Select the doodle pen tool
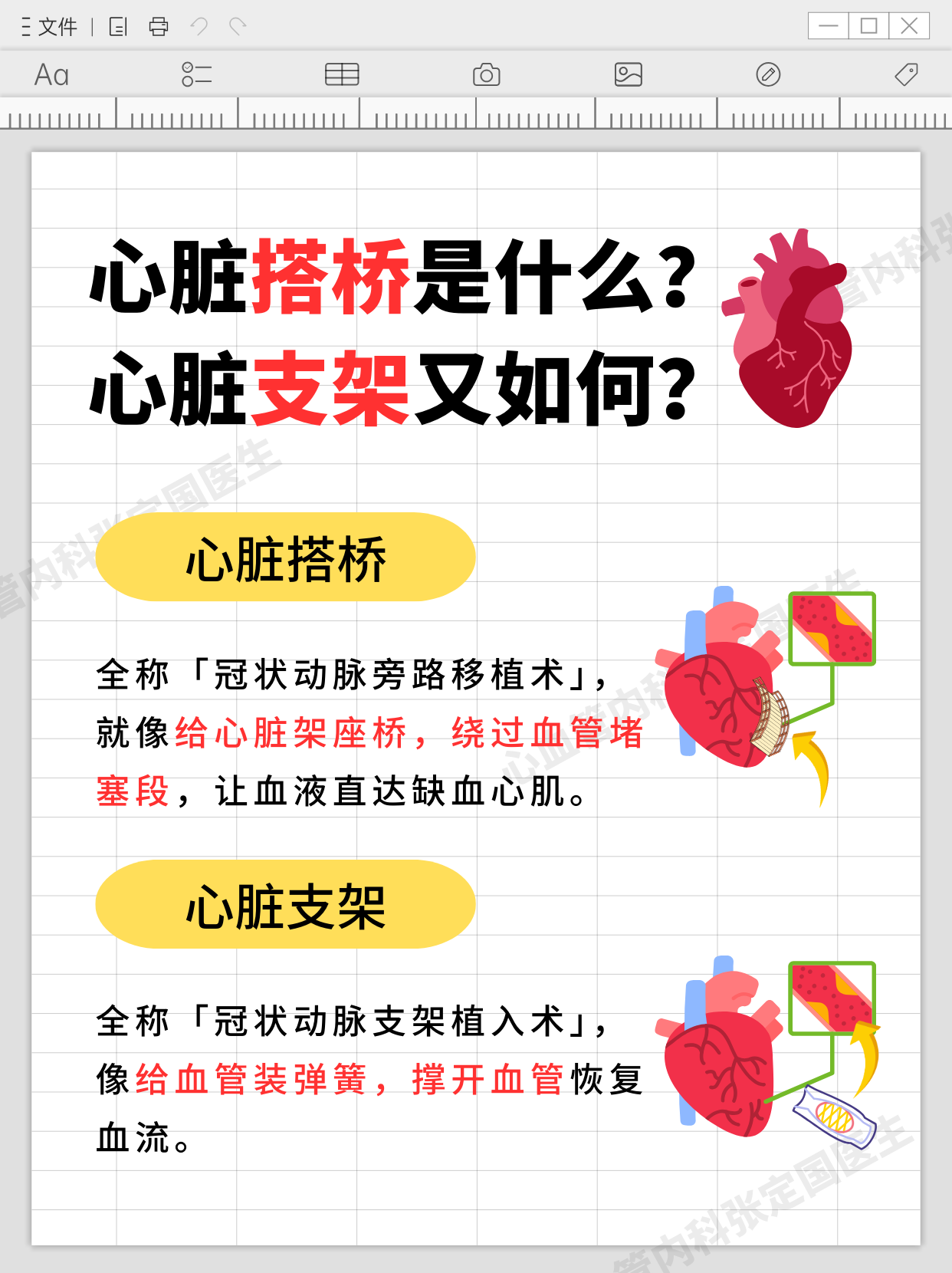This screenshot has height=1273, width=952. [x=768, y=74]
